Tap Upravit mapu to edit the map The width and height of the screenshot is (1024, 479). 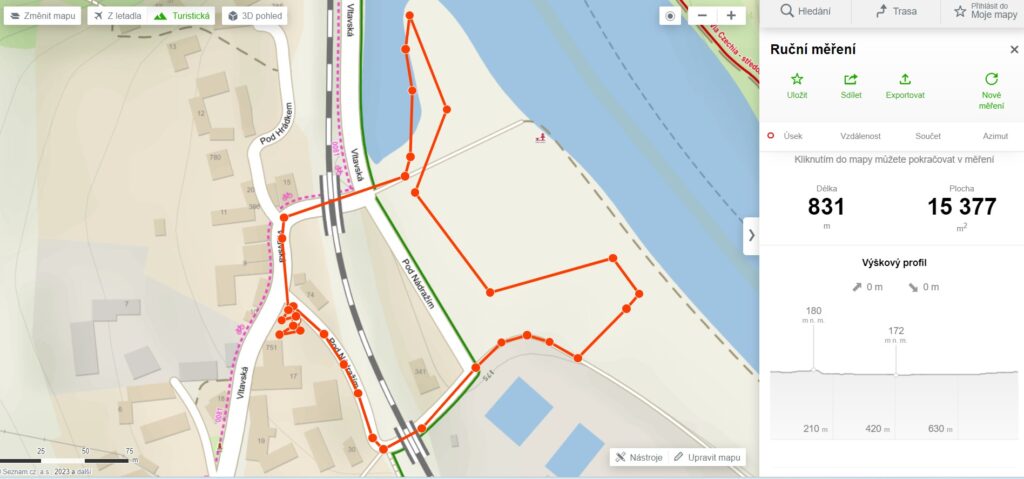click(707, 457)
